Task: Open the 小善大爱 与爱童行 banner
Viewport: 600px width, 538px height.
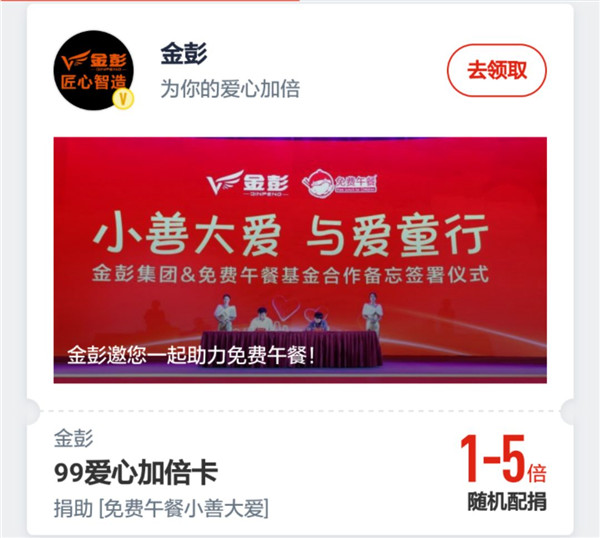Action: pyautogui.click(x=300, y=260)
